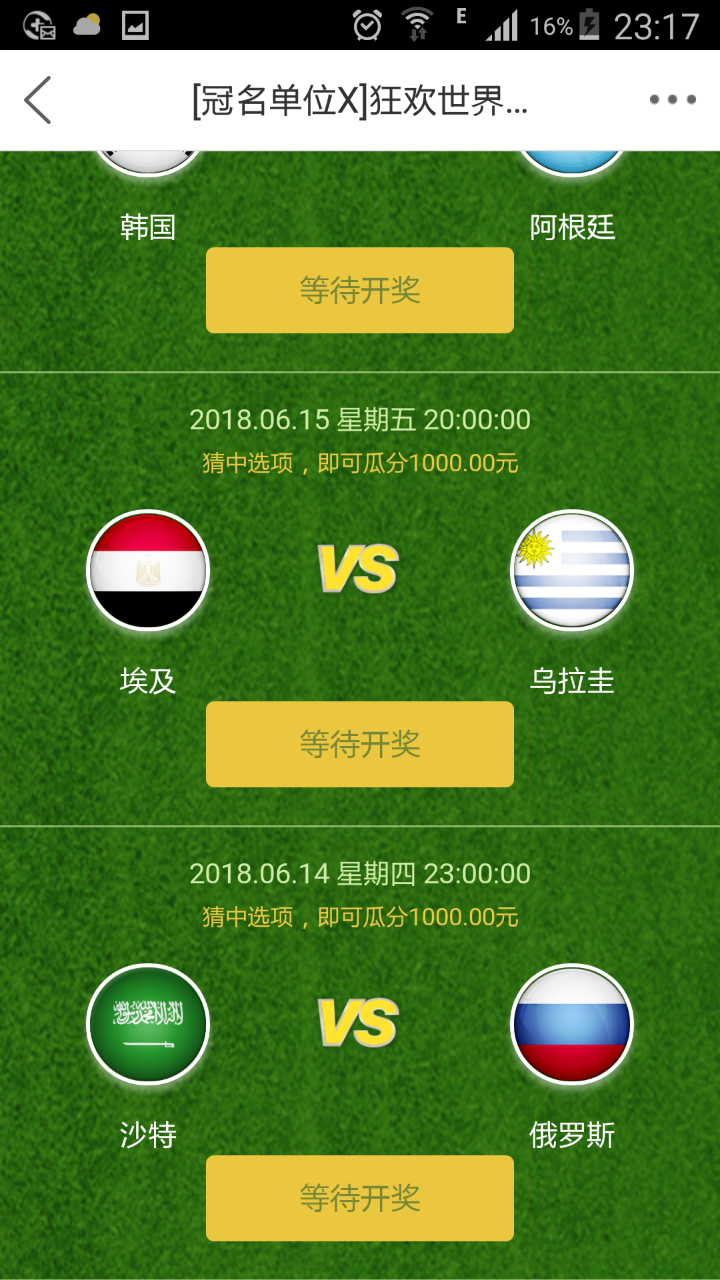Open the three-dot overflow menu
The image size is (720, 1280).
(672, 100)
